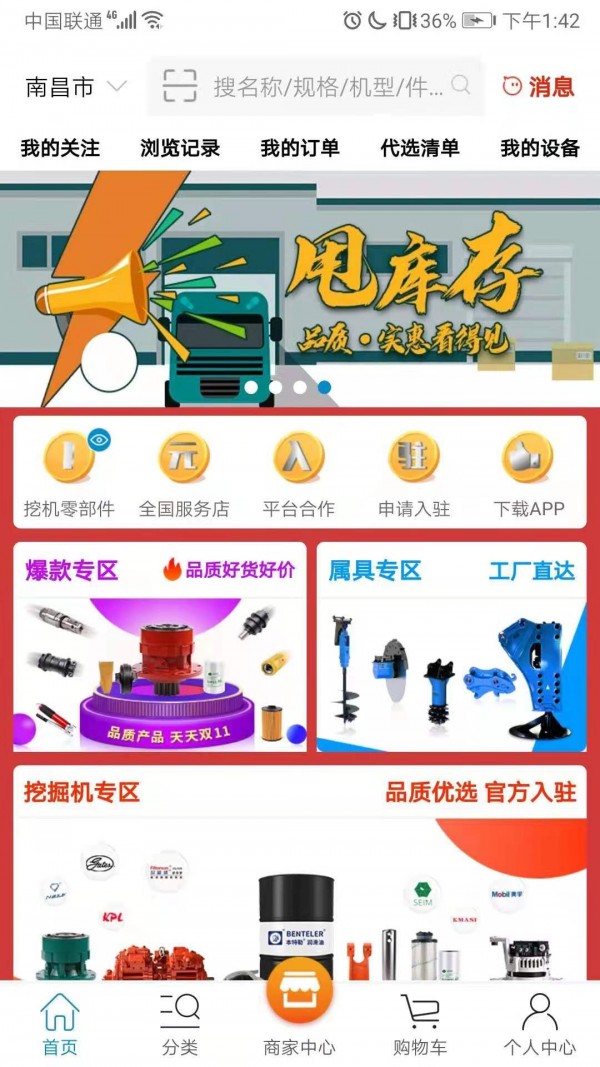View 浏览记录 browsing history

click(x=180, y=148)
